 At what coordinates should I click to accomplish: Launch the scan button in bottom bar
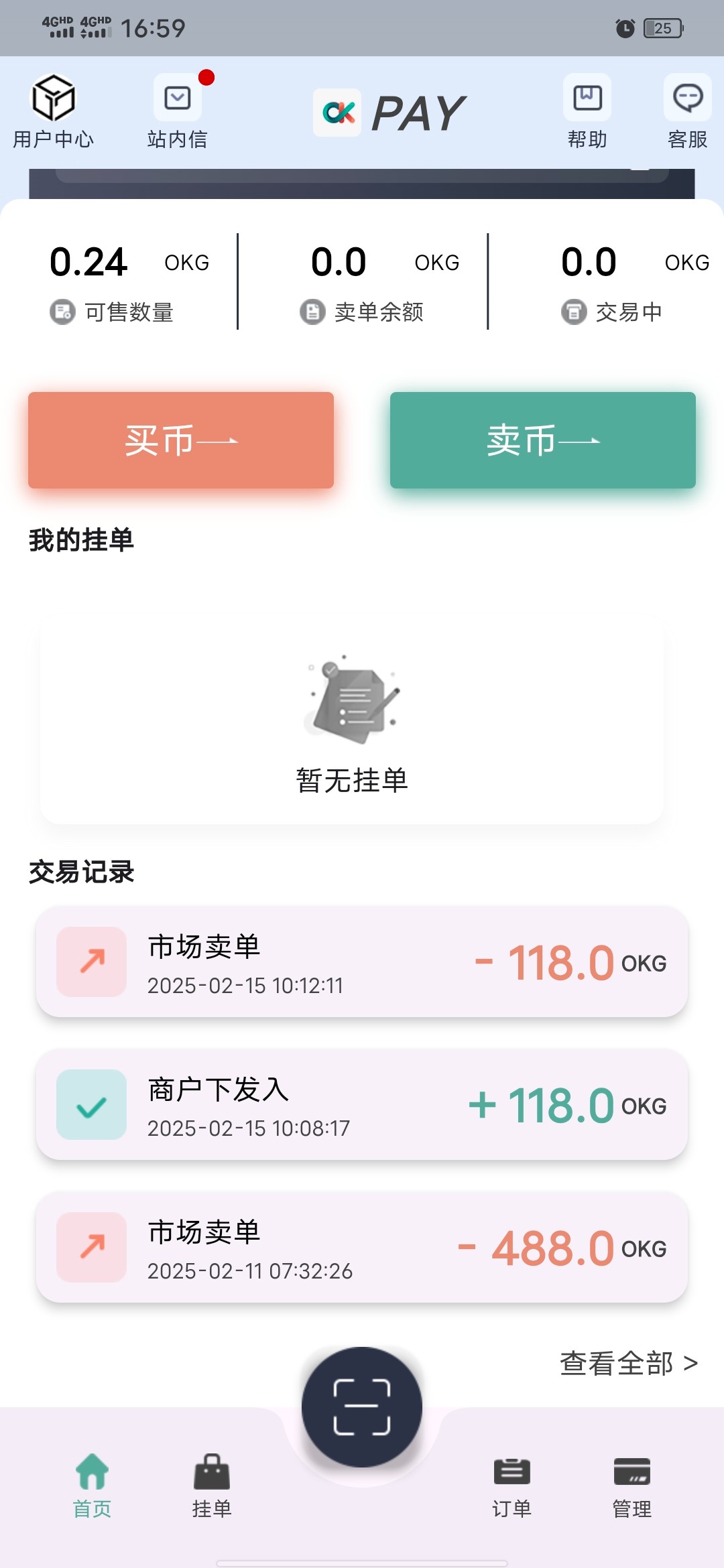(x=362, y=1407)
